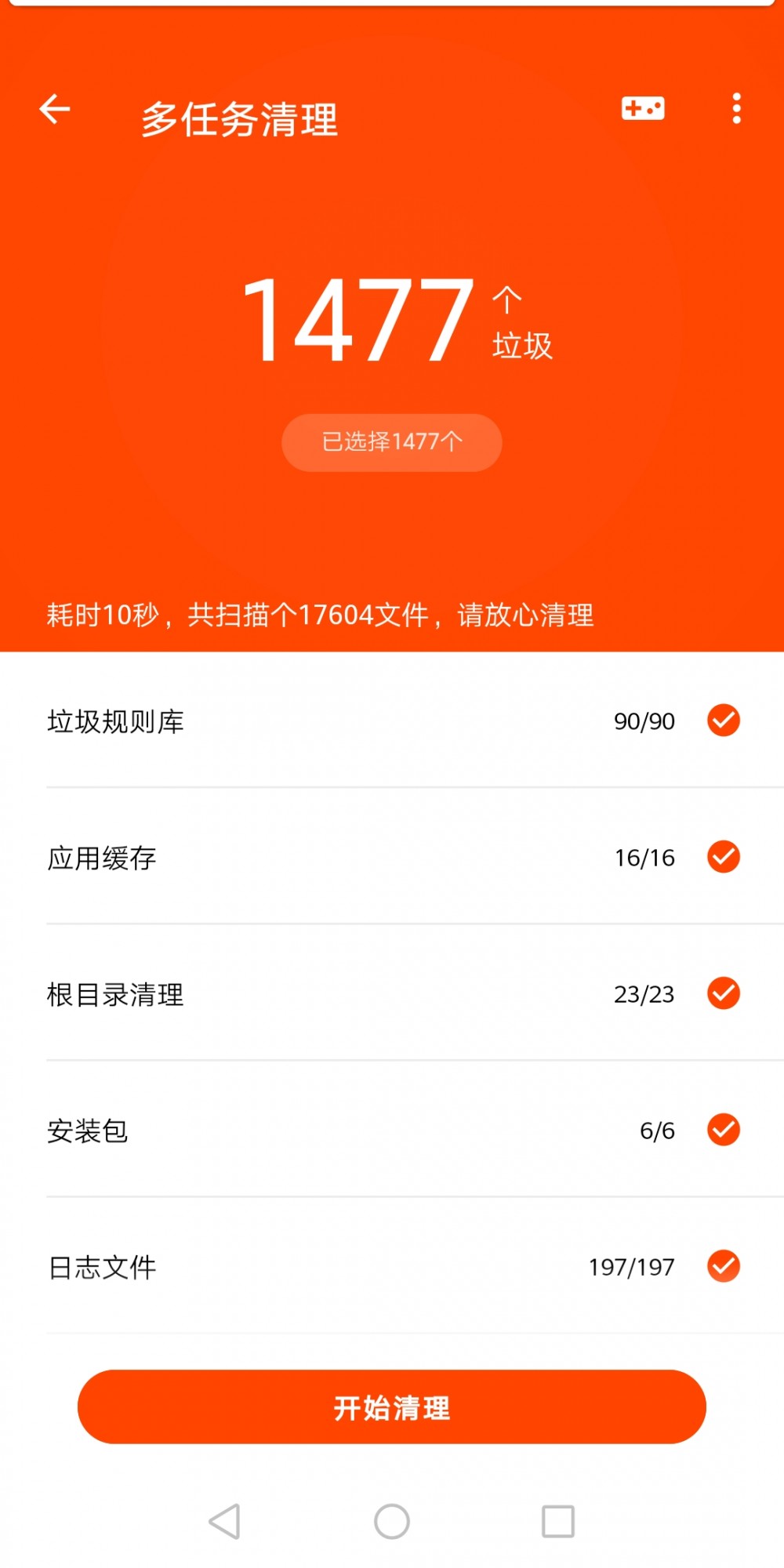
Task: Tap the checkmark next to 垃圾规则库
Action: point(723,720)
